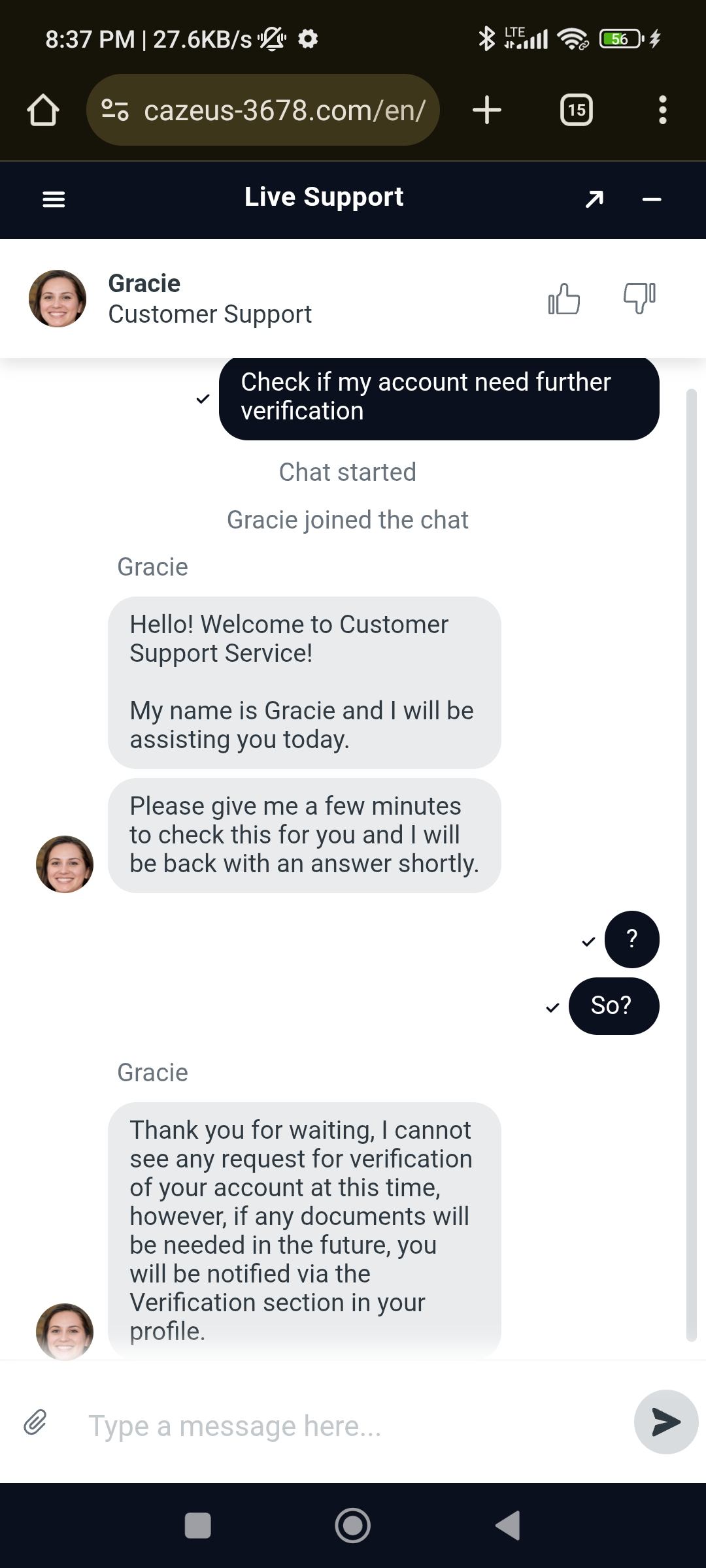Focus the message input field

(353, 1426)
